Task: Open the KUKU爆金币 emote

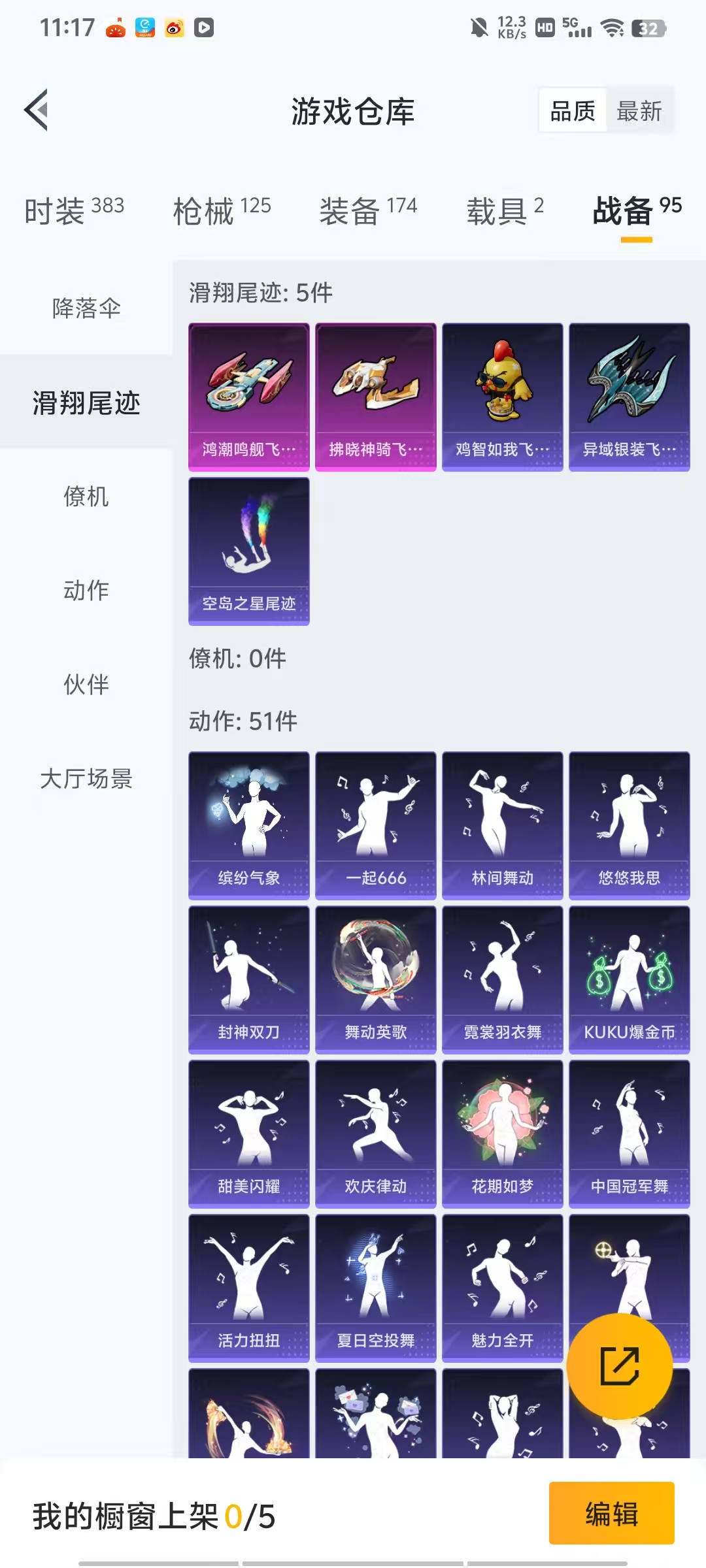Action: (x=629, y=979)
